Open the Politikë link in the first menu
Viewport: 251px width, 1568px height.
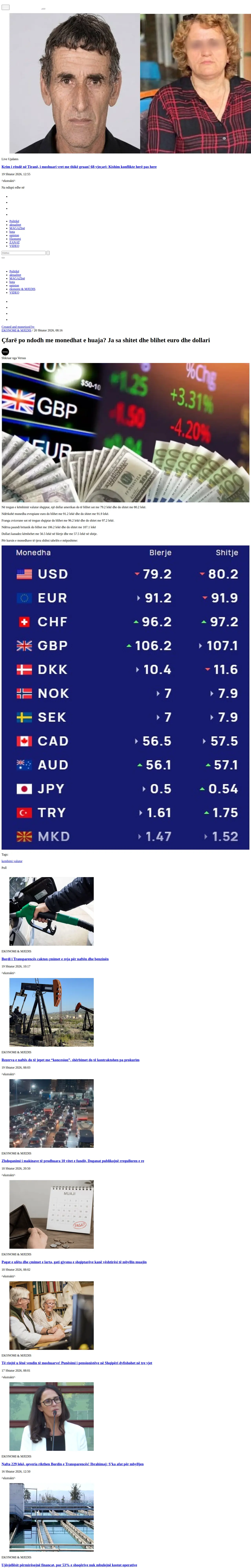pyautogui.click(x=14, y=221)
